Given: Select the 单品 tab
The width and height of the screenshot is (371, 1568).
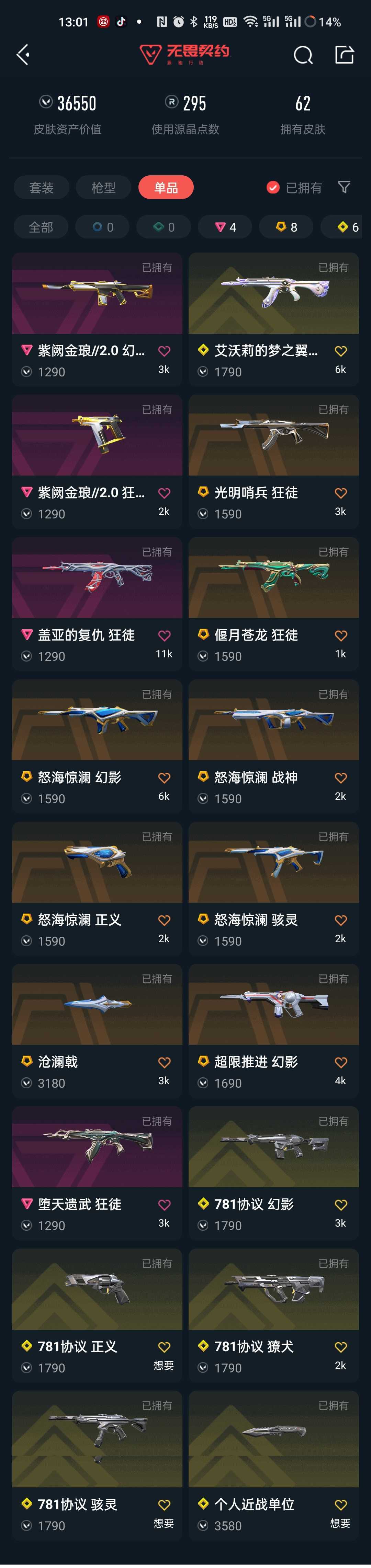Looking at the screenshot, I should point(166,187).
